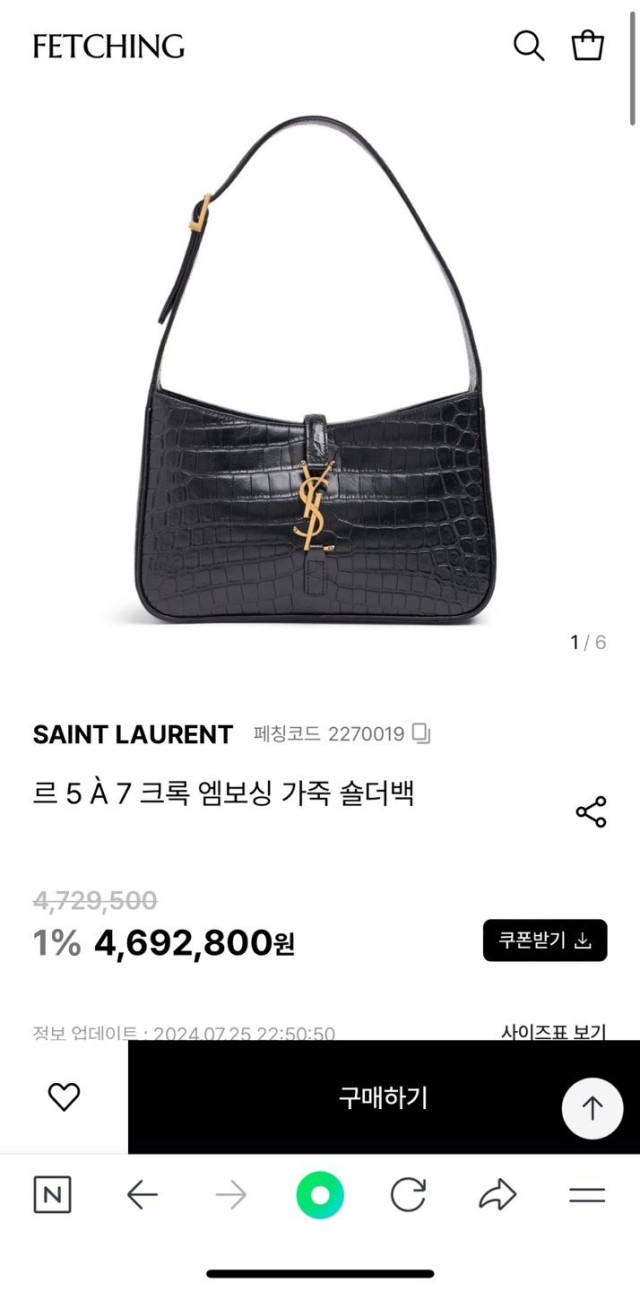Image resolution: width=640 pixels, height=1291 pixels.
Task: Open the browser hamburger menu
Action: 587,1195
